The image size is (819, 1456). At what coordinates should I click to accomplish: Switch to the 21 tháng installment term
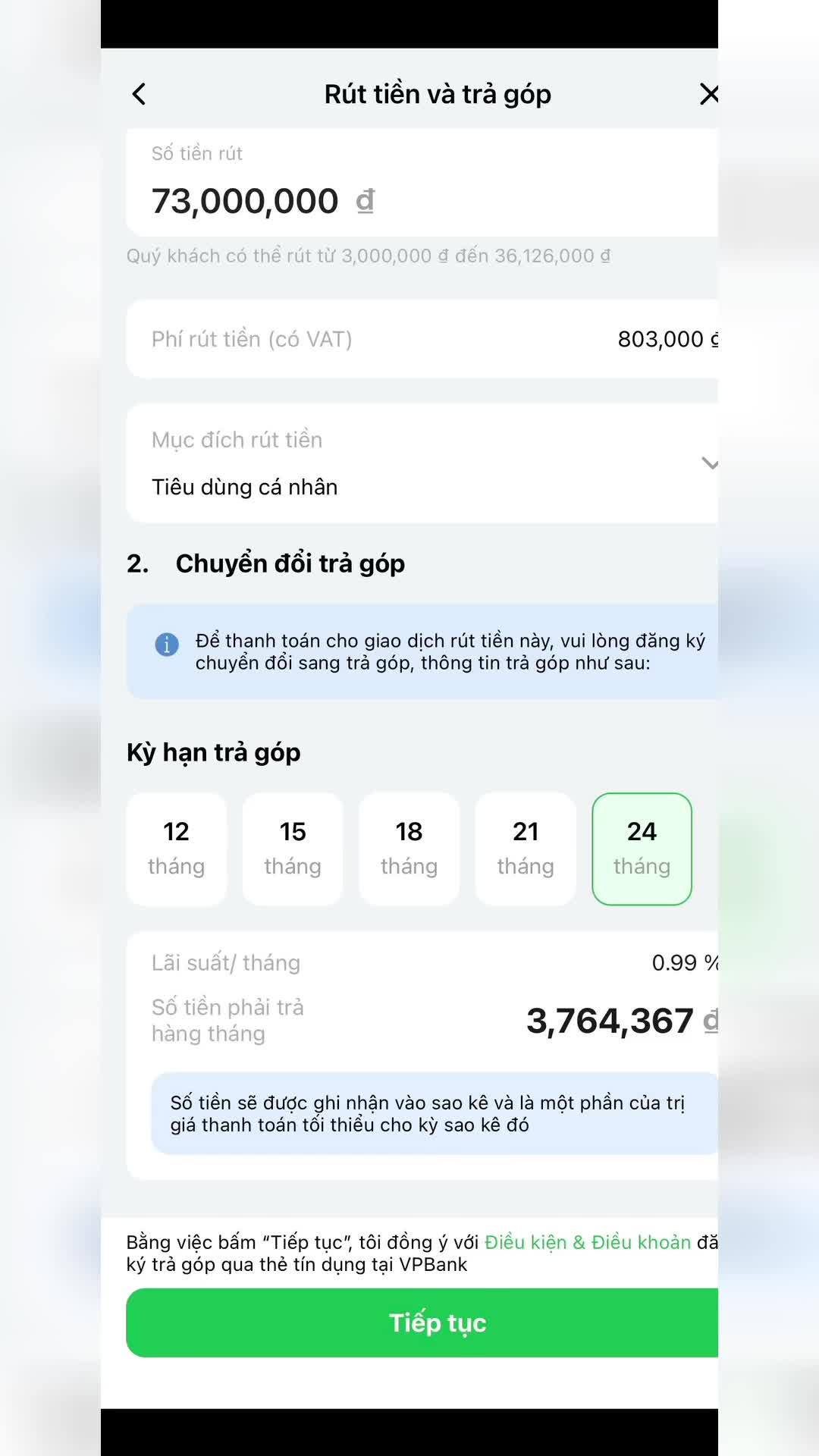tap(526, 849)
